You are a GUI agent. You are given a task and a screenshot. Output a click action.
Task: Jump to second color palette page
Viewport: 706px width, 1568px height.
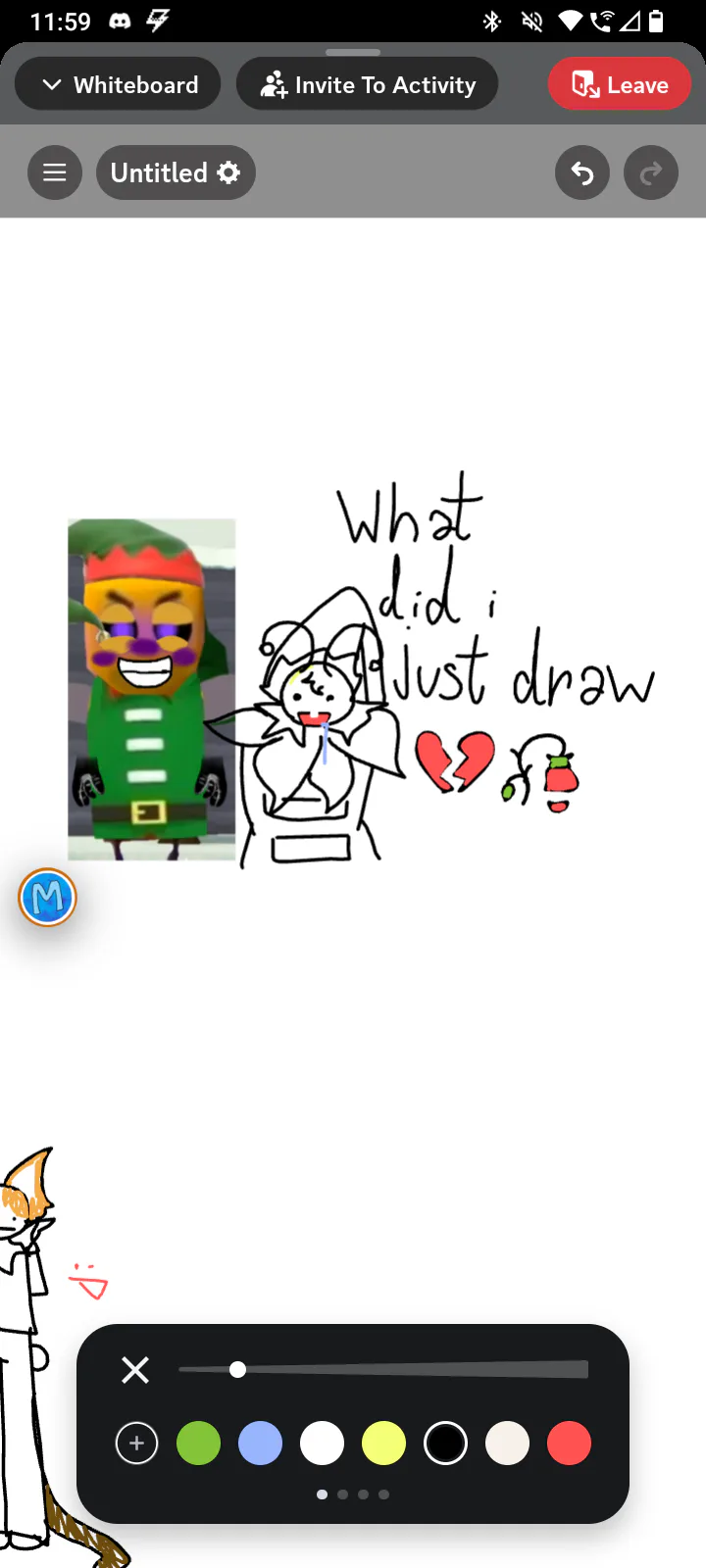pos(342,1494)
